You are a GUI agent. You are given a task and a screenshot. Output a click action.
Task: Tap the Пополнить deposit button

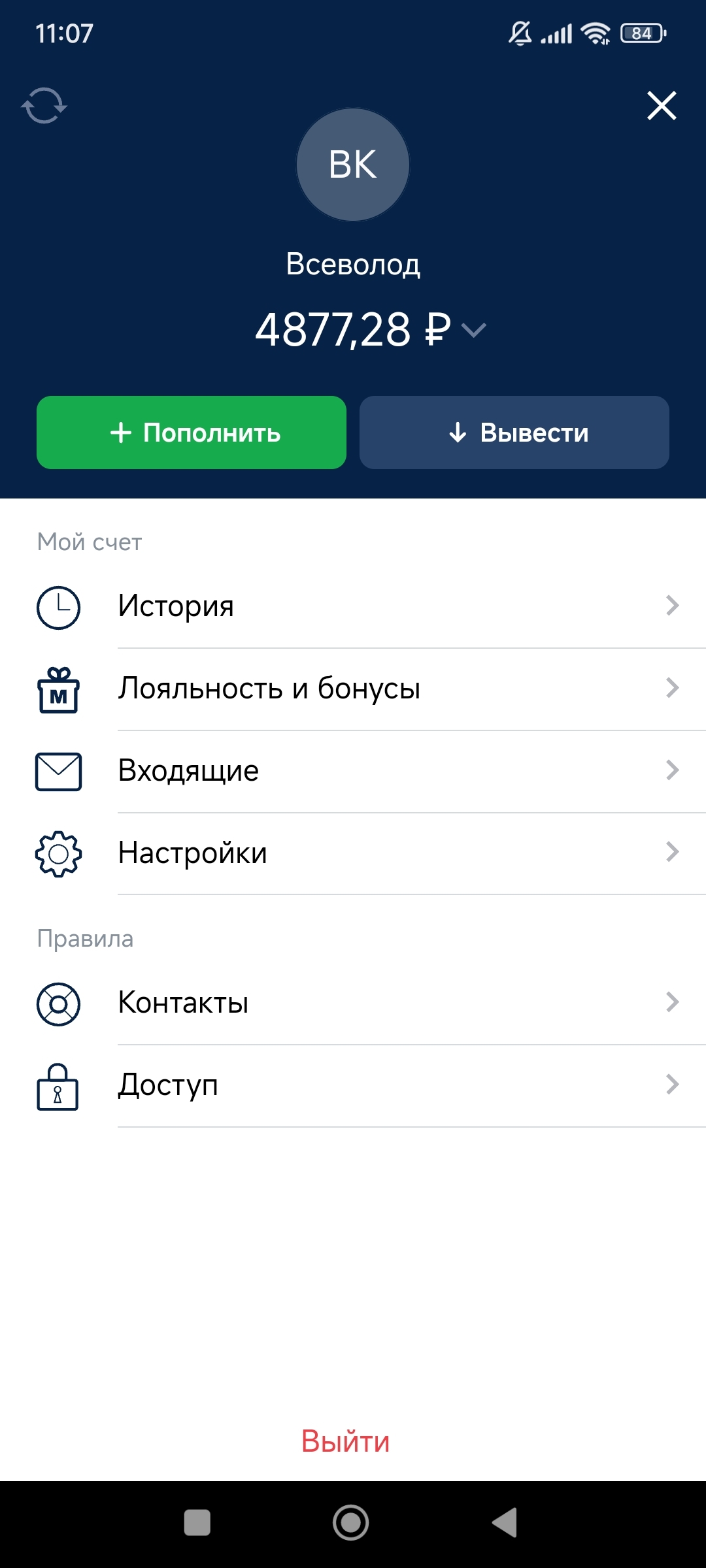[192, 433]
